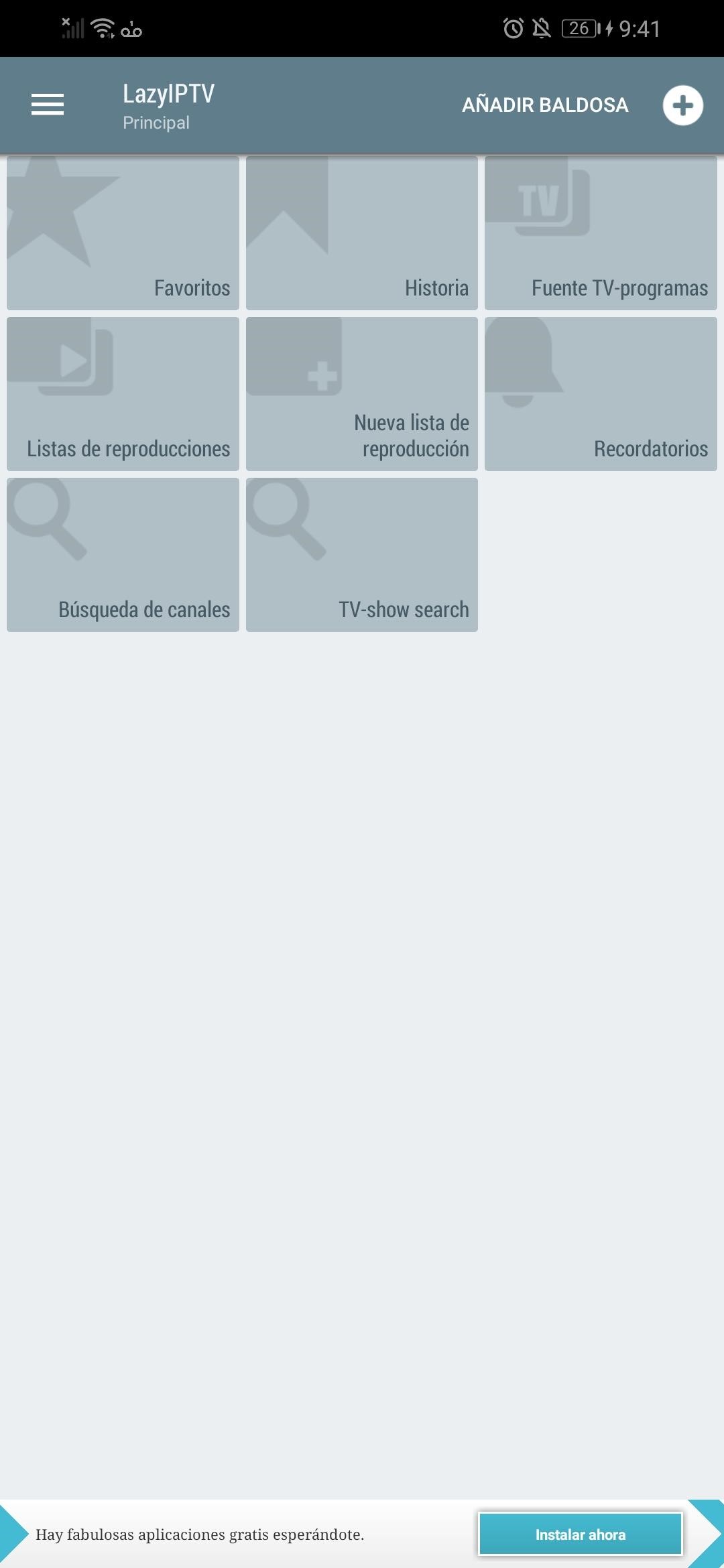Open the Historia bookmark tile
This screenshot has height=1568, width=724.
(361, 233)
